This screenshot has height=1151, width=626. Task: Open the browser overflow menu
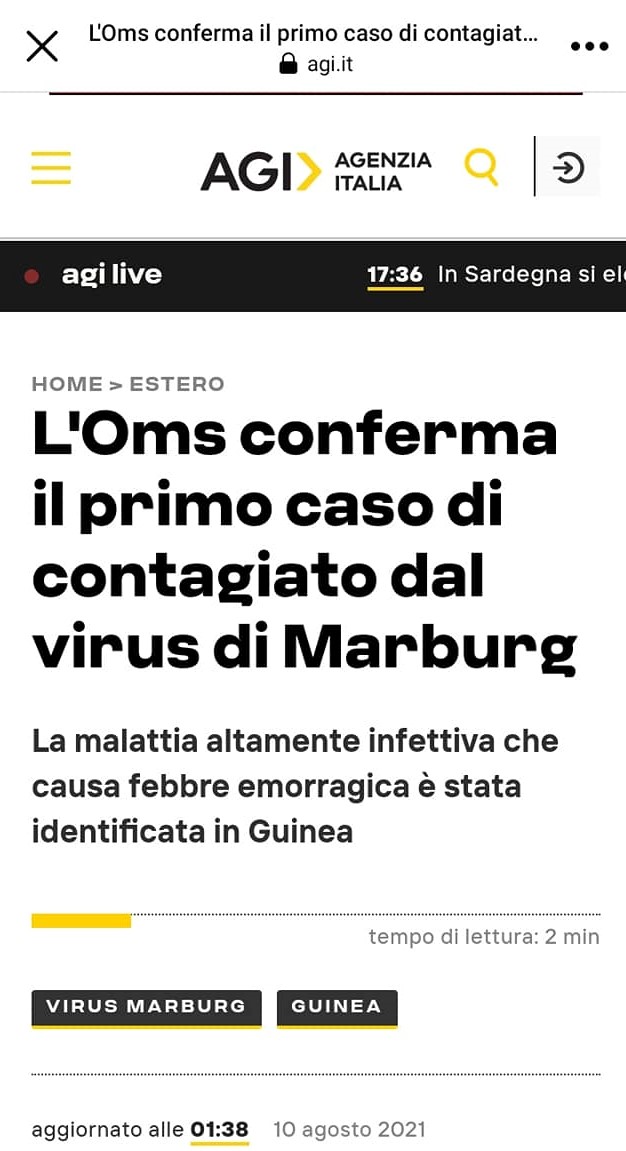pos(588,47)
